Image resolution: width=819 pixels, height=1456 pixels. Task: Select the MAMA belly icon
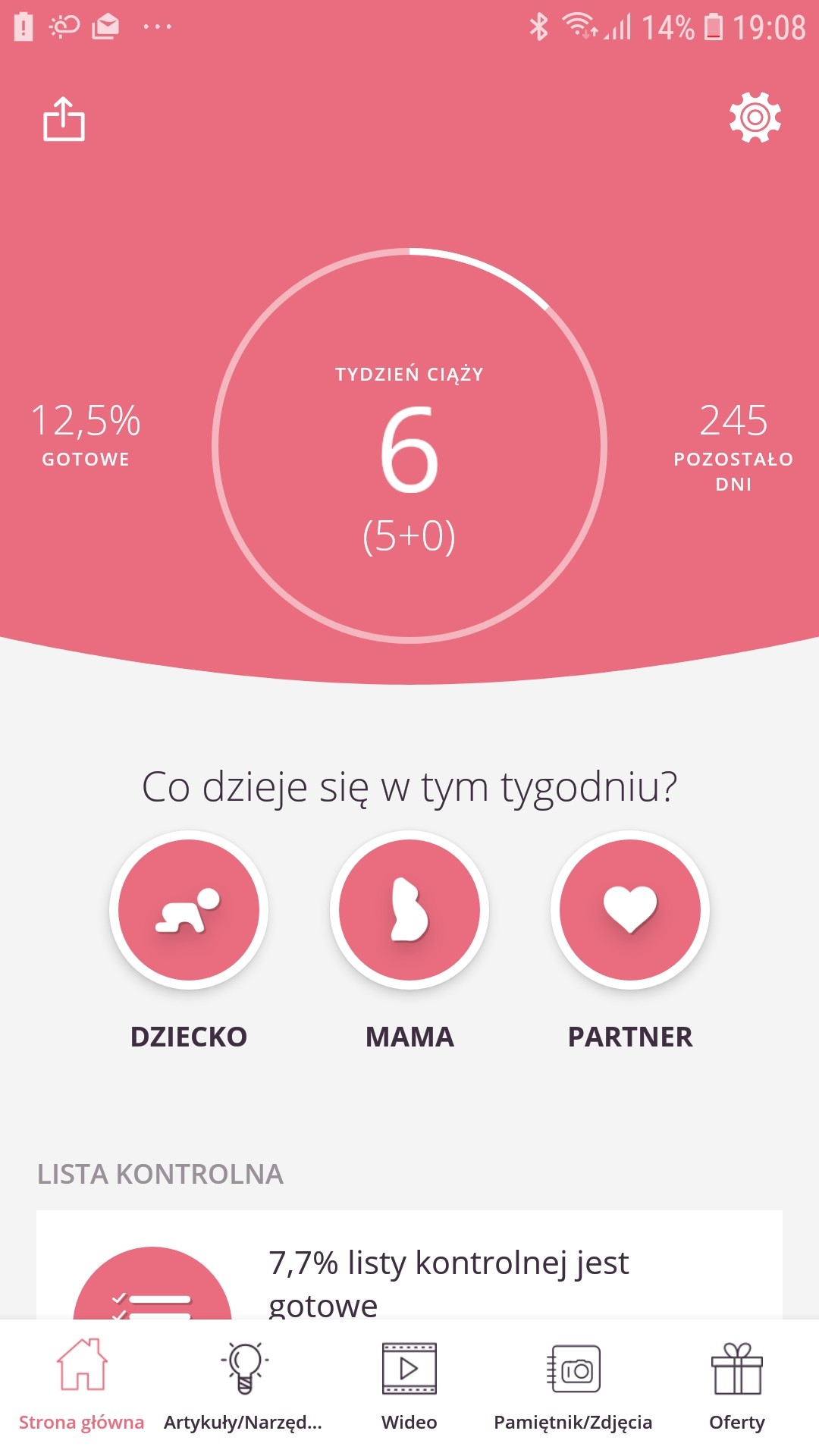pos(409,910)
